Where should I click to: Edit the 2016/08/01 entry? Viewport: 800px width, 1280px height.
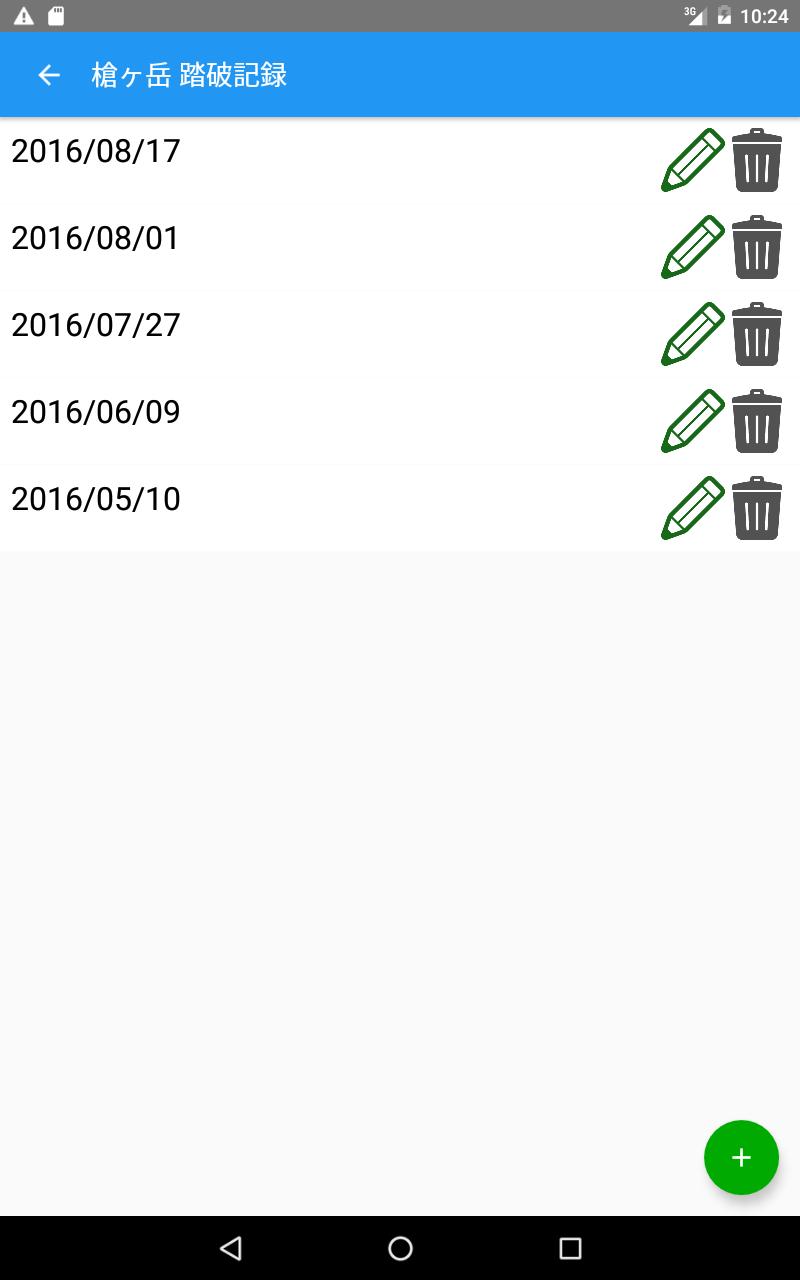(x=693, y=247)
